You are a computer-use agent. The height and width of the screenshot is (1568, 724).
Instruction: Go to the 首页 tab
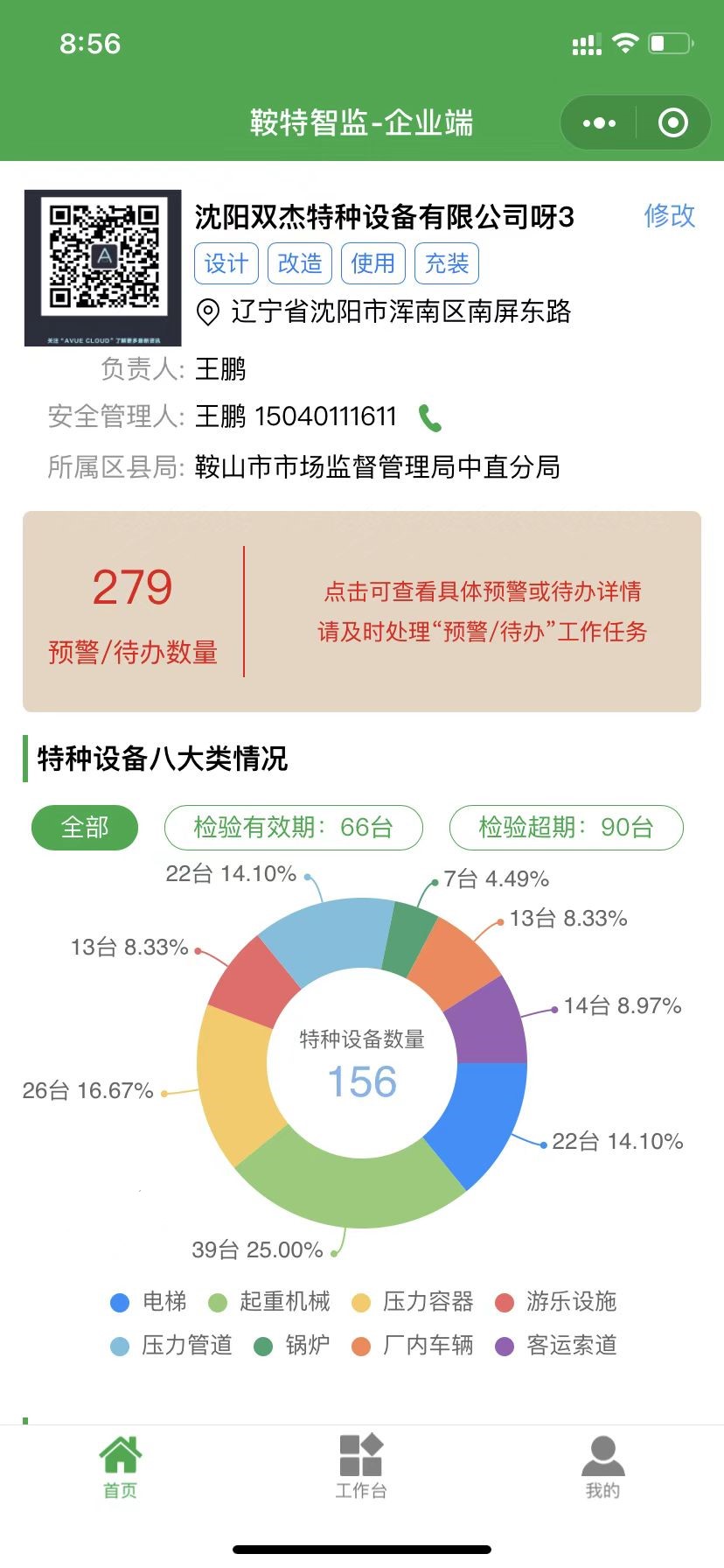click(x=121, y=1466)
